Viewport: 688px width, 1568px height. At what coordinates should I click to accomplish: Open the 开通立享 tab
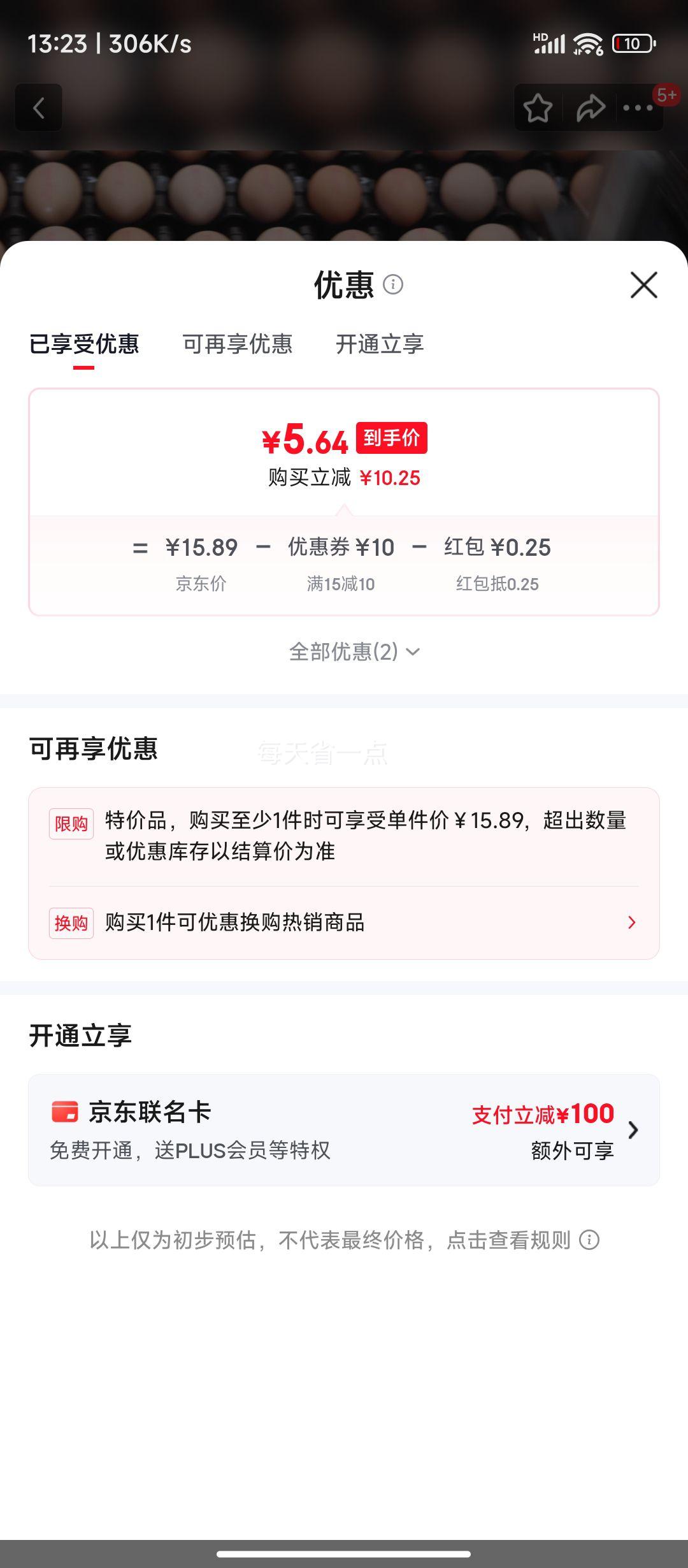[x=380, y=344]
